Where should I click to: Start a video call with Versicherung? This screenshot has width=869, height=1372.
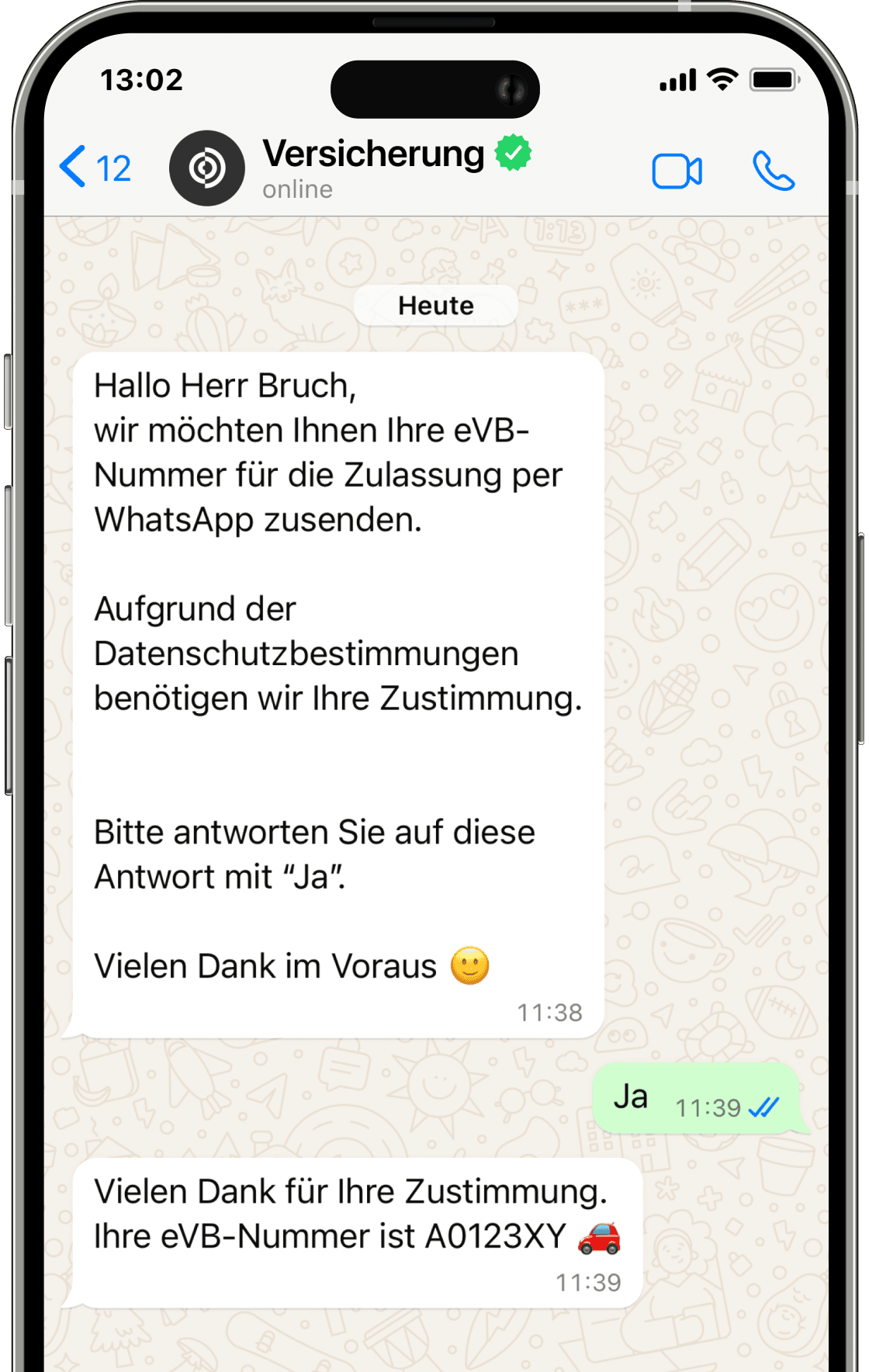click(677, 171)
